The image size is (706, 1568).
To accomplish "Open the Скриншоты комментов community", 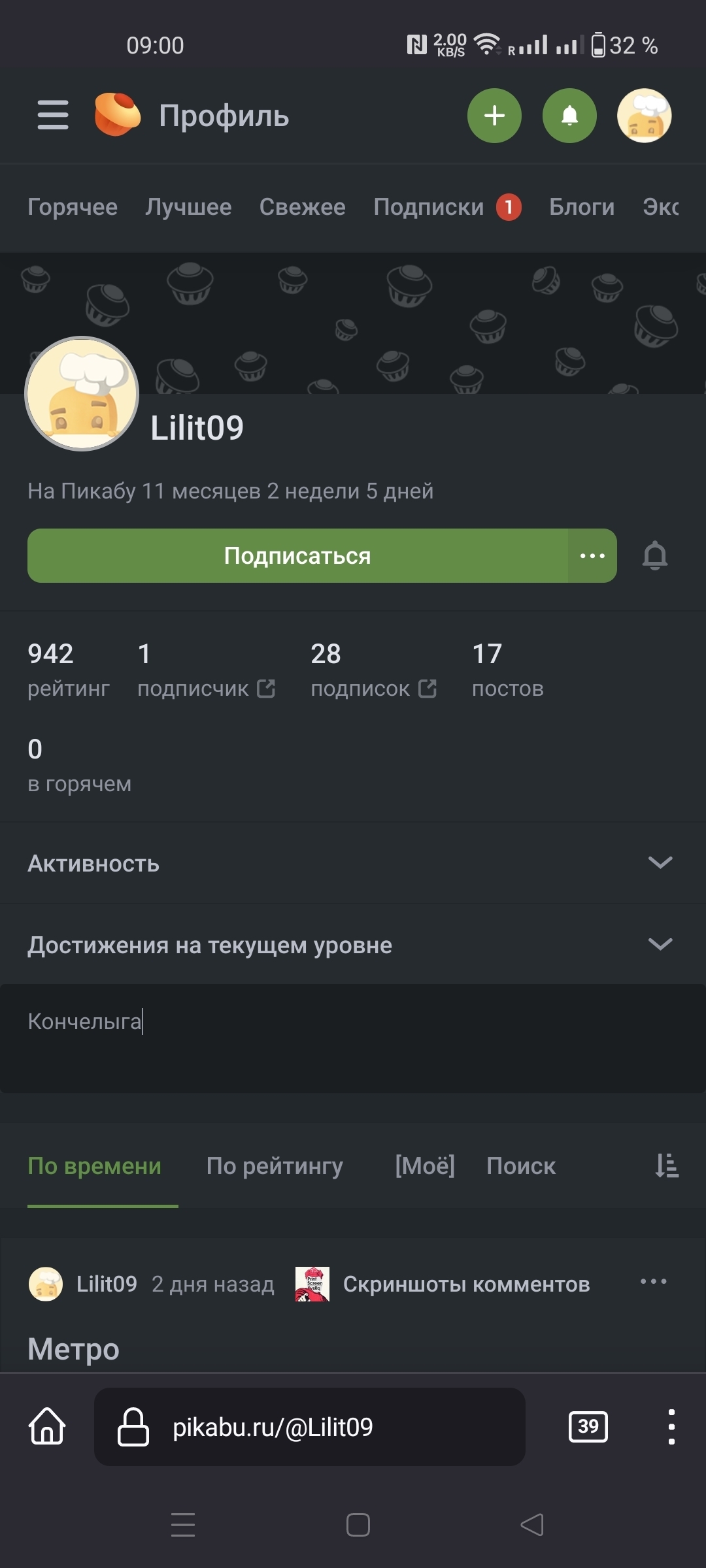I will tap(466, 1284).
